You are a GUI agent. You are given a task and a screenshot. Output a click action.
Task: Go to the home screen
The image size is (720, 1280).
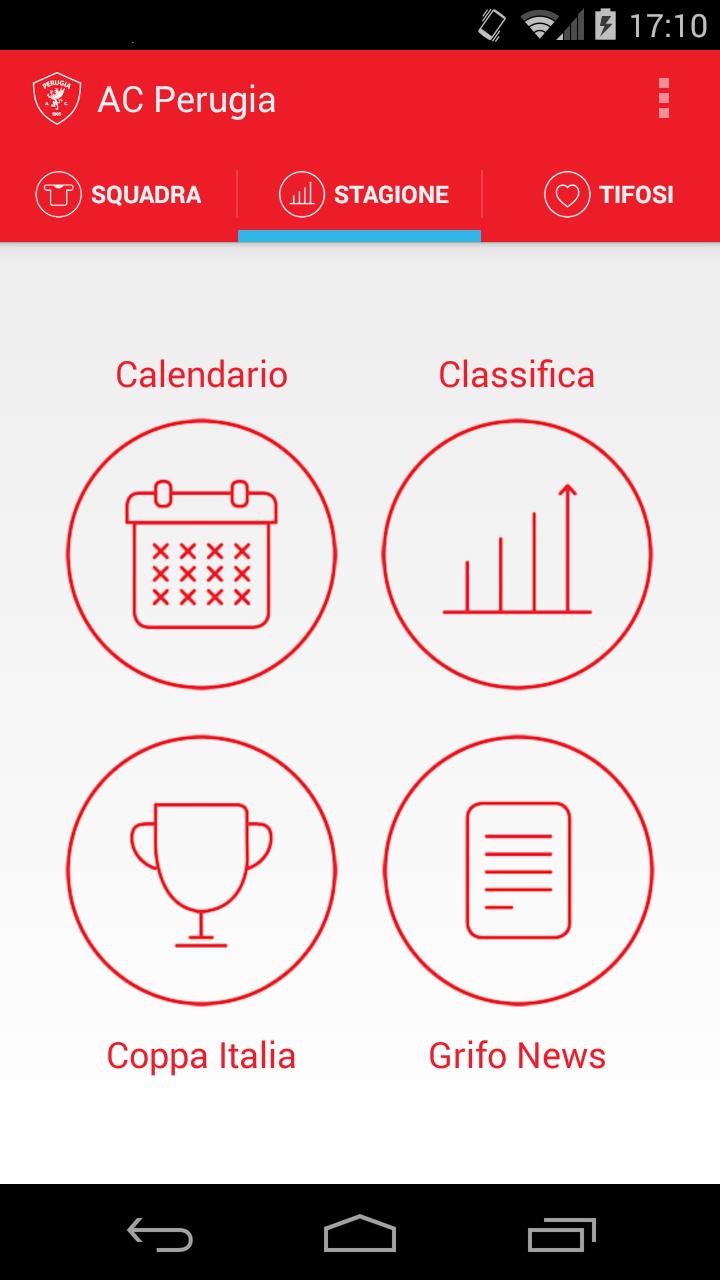coord(360,1234)
